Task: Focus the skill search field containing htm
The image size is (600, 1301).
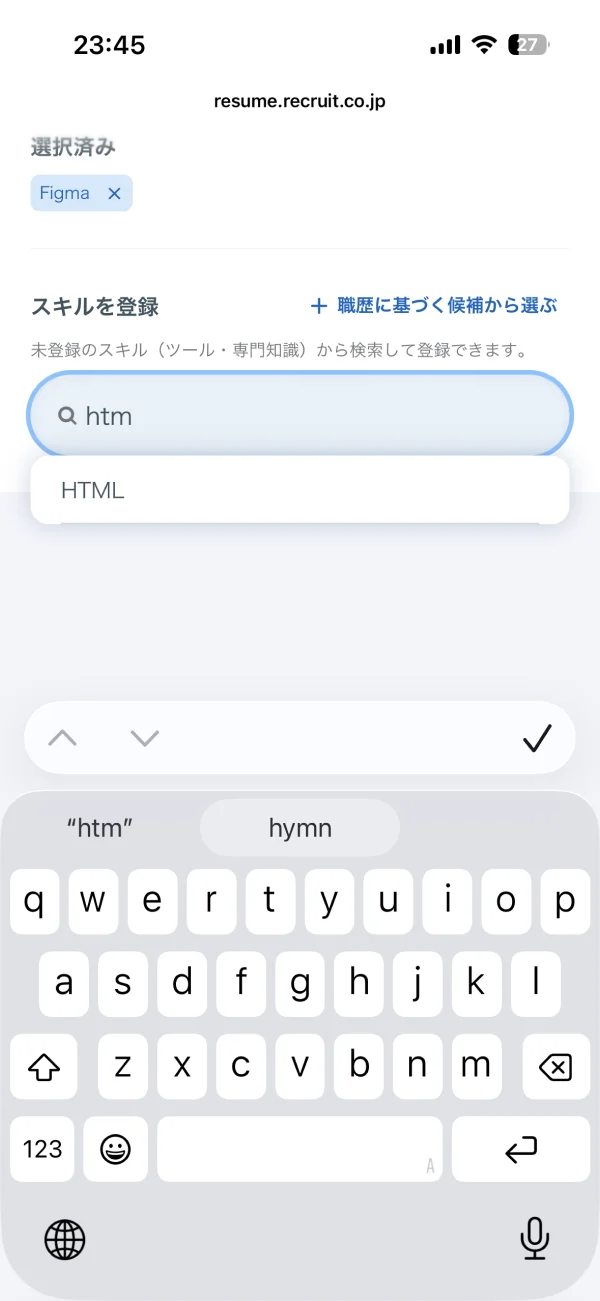Action: point(300,415)
